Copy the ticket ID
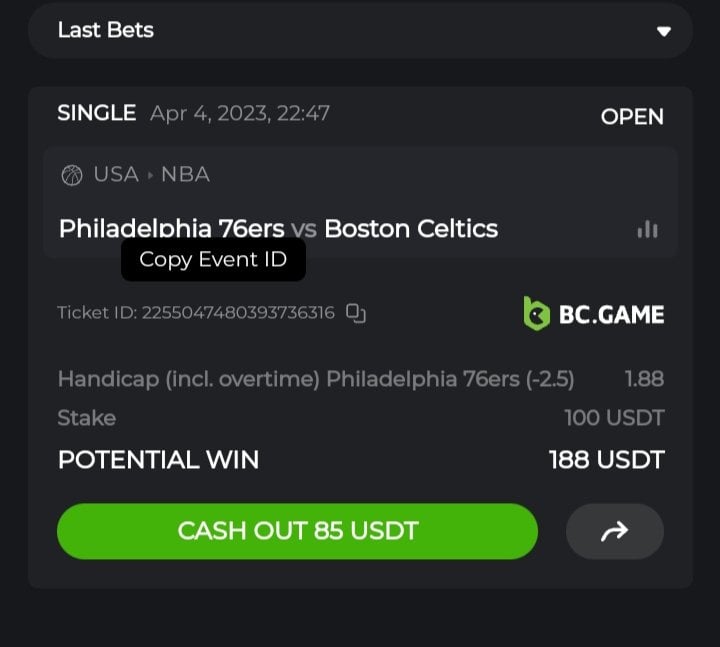720x647 pixels. pyautogui.click(x=356, y=313)
